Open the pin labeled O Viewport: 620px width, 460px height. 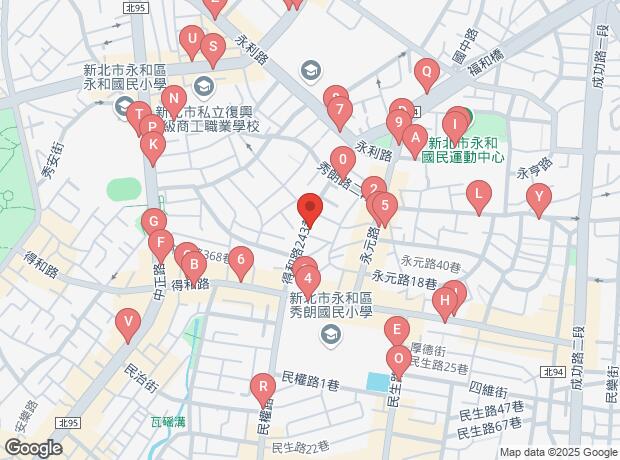click(398, 357)
